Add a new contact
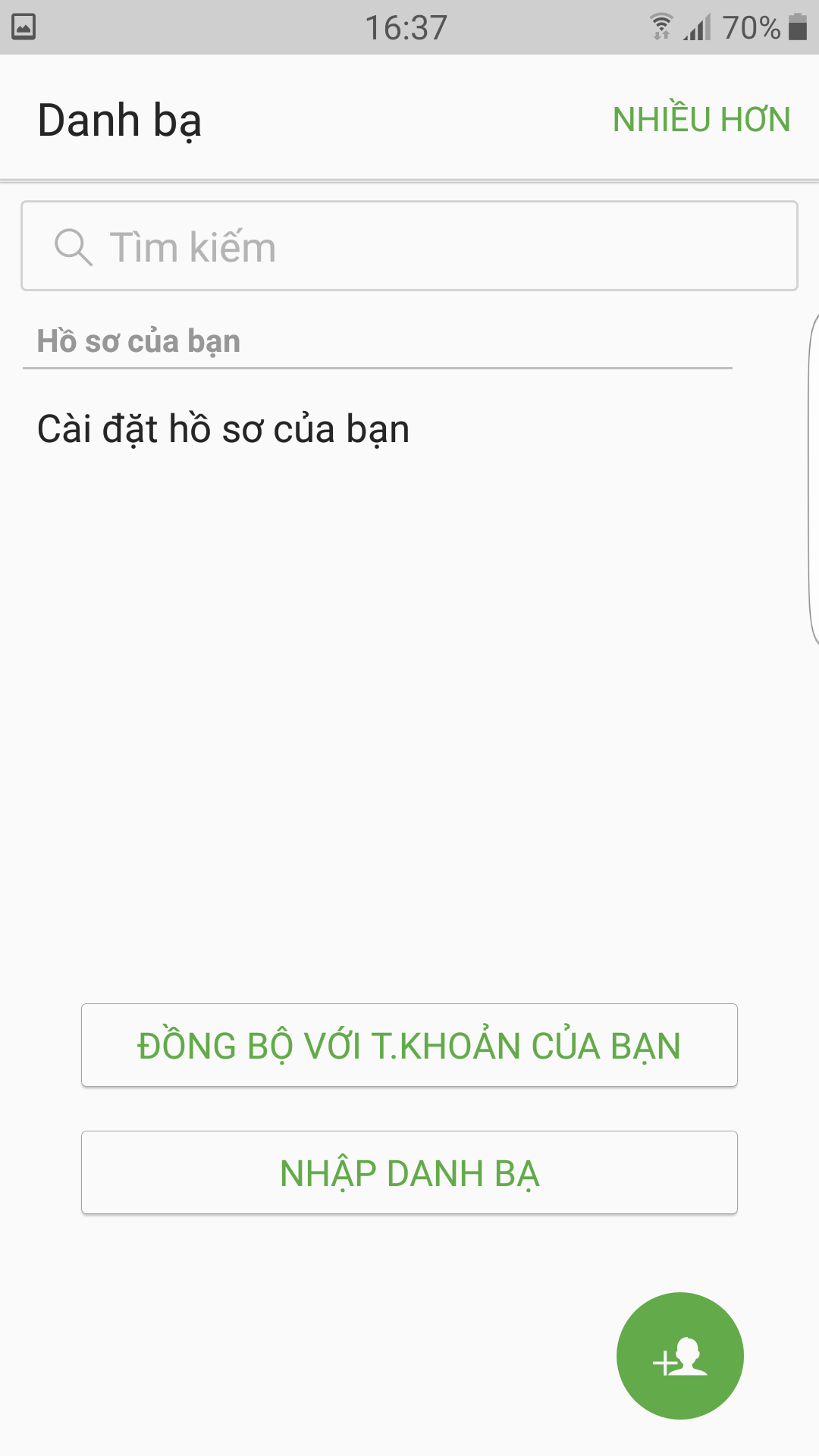The image size is (819, 1456). pyautogui.click(x=680, y=1356)
